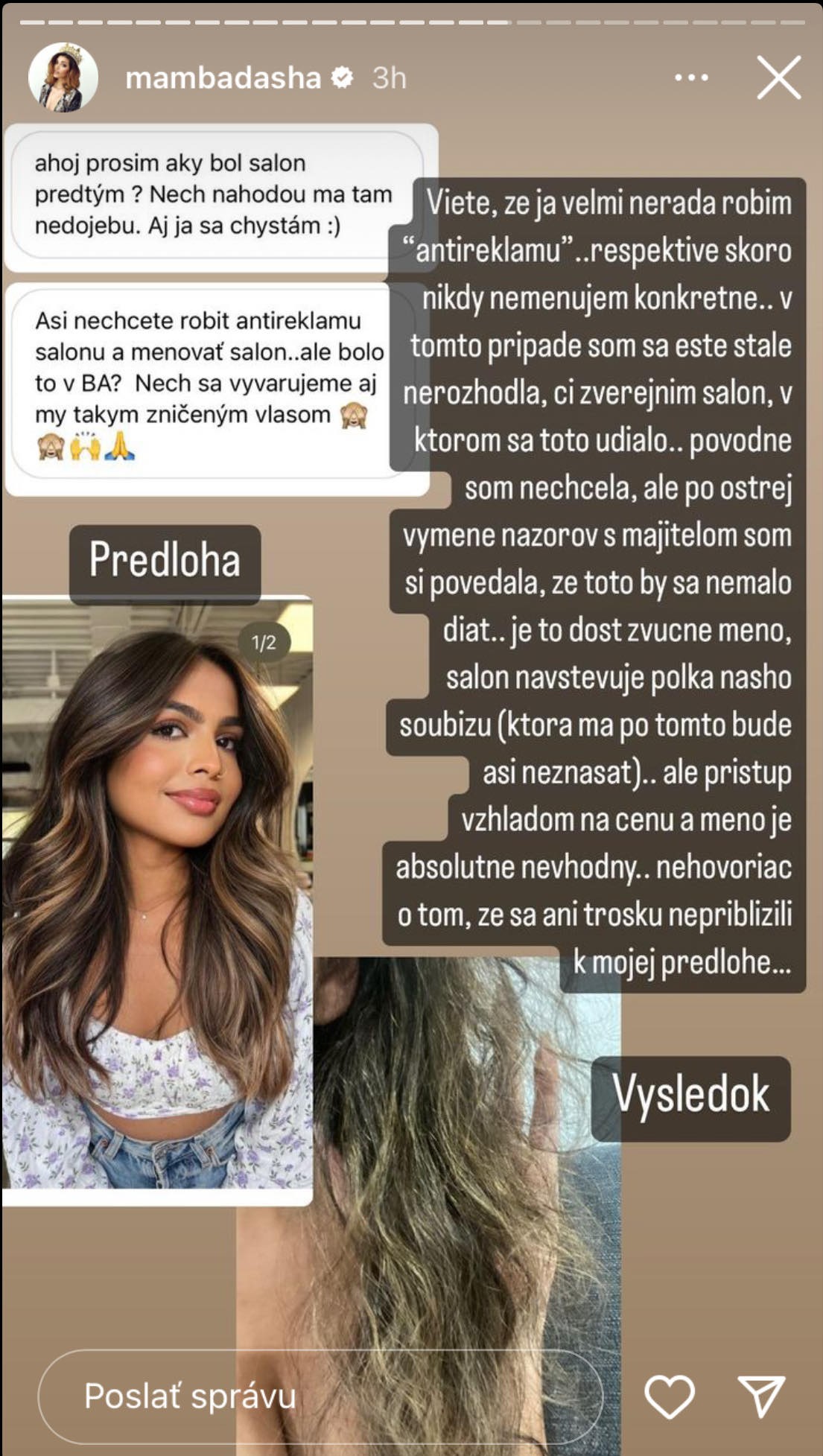Viewport: 823px width, 1456px height.
Task: Close the story viewer
Action: [778, 77]
